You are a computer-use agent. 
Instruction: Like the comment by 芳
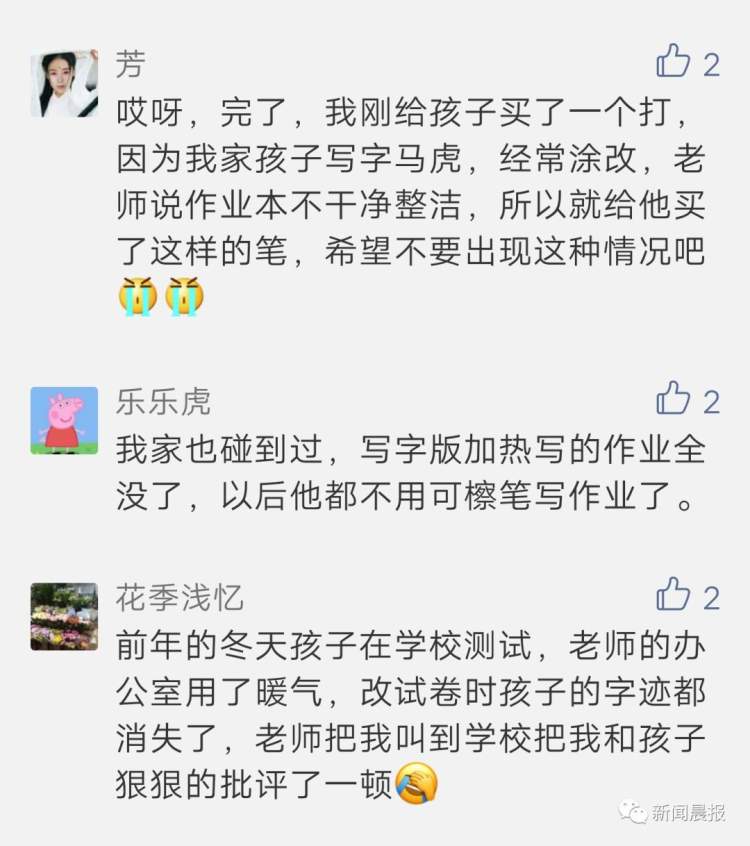[675, 62]
